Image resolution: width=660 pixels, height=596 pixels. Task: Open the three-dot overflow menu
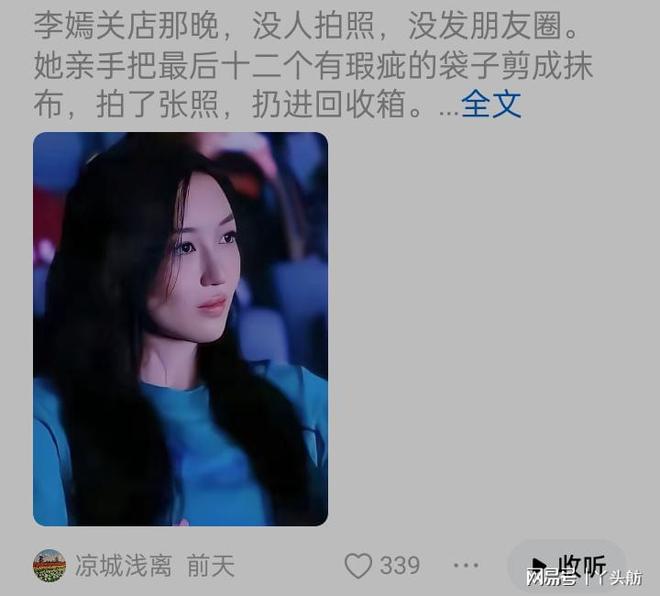click(x=465, y=565)
